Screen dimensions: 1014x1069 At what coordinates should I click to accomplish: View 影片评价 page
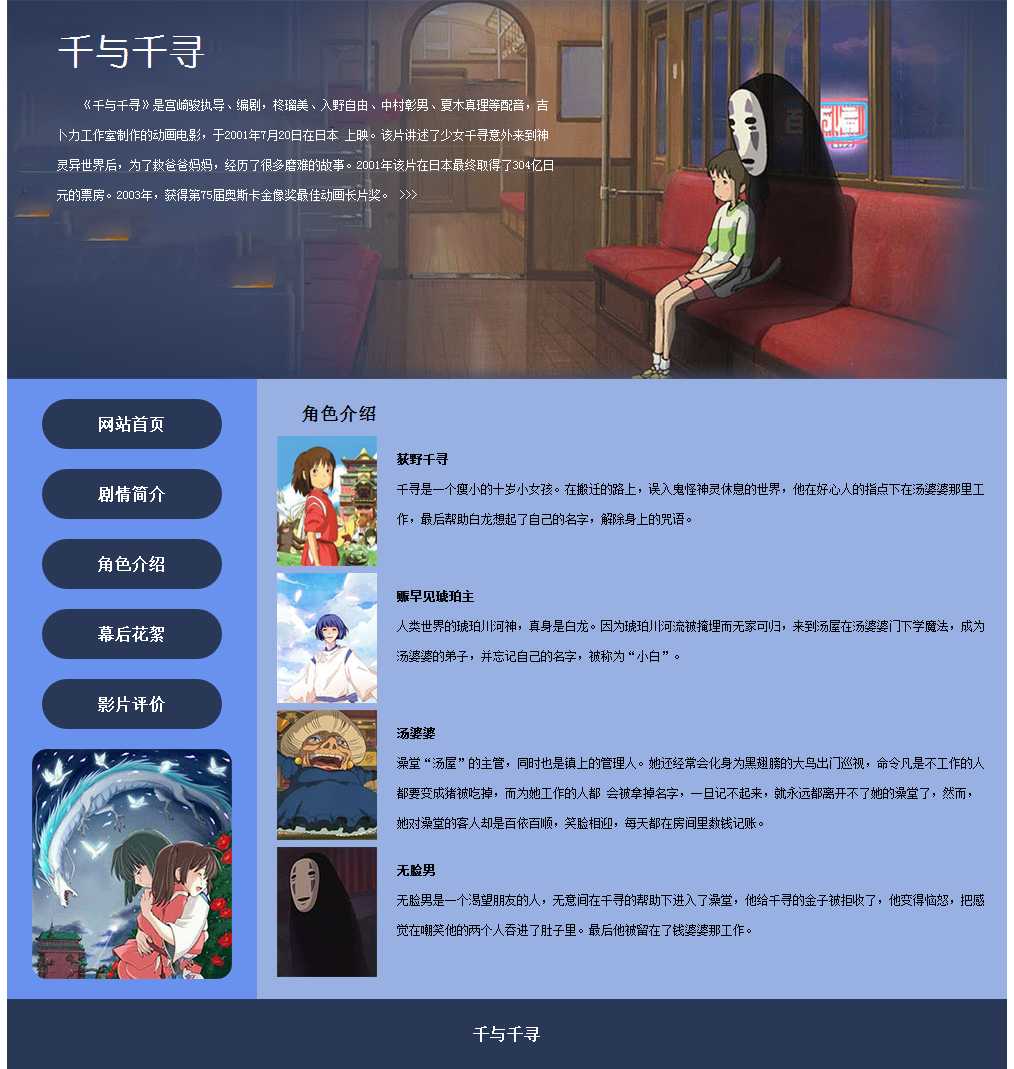point(131,704)
